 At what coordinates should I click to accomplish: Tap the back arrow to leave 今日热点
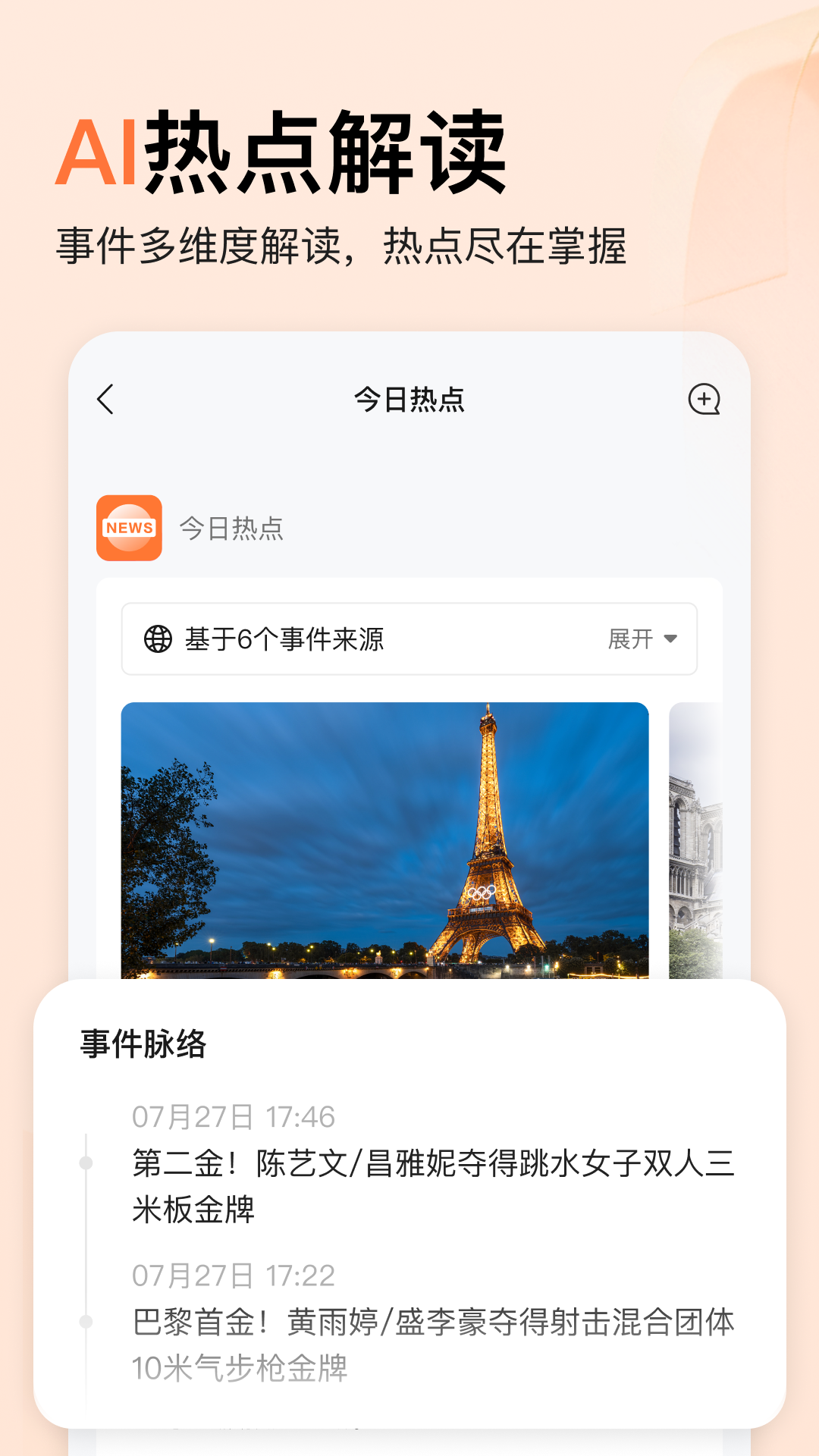[106, 400]
